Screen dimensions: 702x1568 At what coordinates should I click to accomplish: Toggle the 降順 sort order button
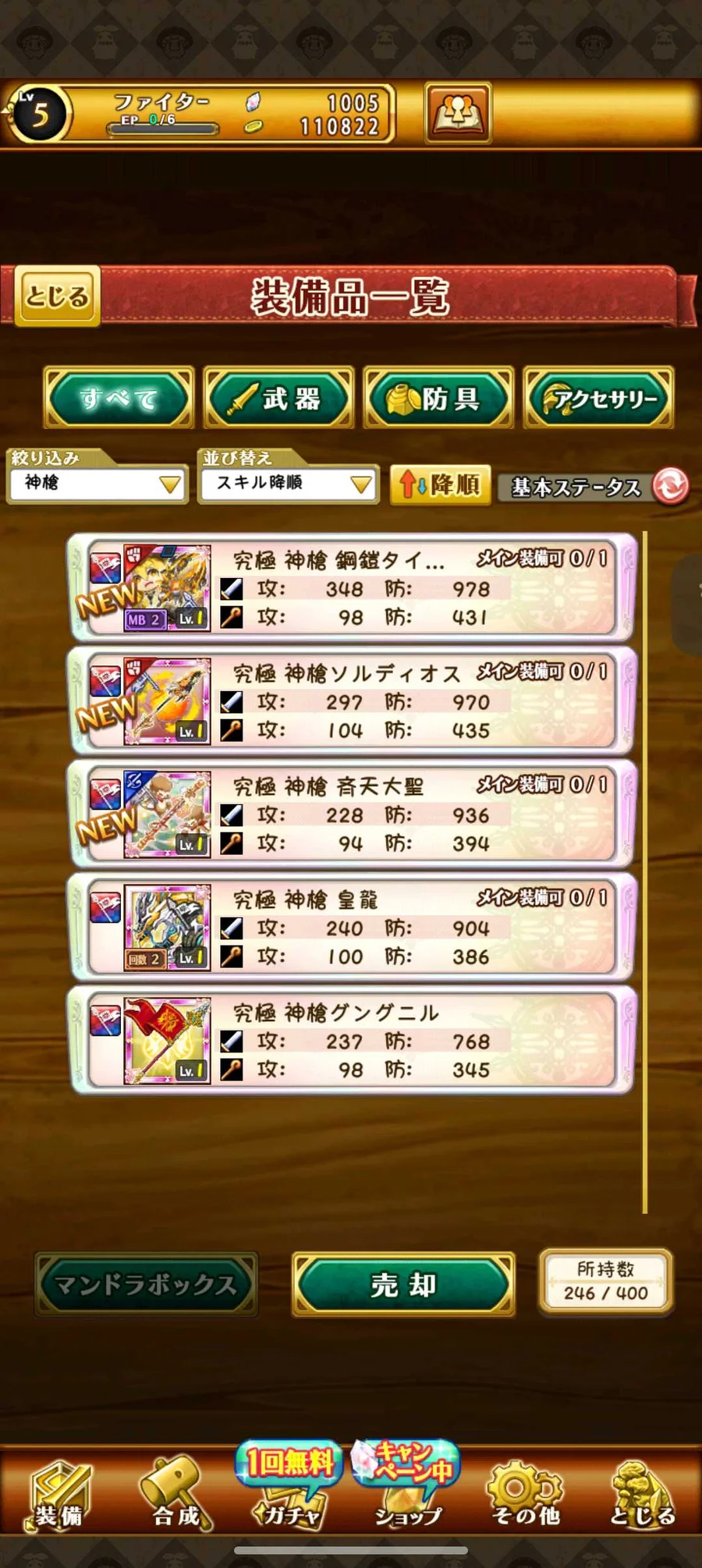(x=440, y=485)
